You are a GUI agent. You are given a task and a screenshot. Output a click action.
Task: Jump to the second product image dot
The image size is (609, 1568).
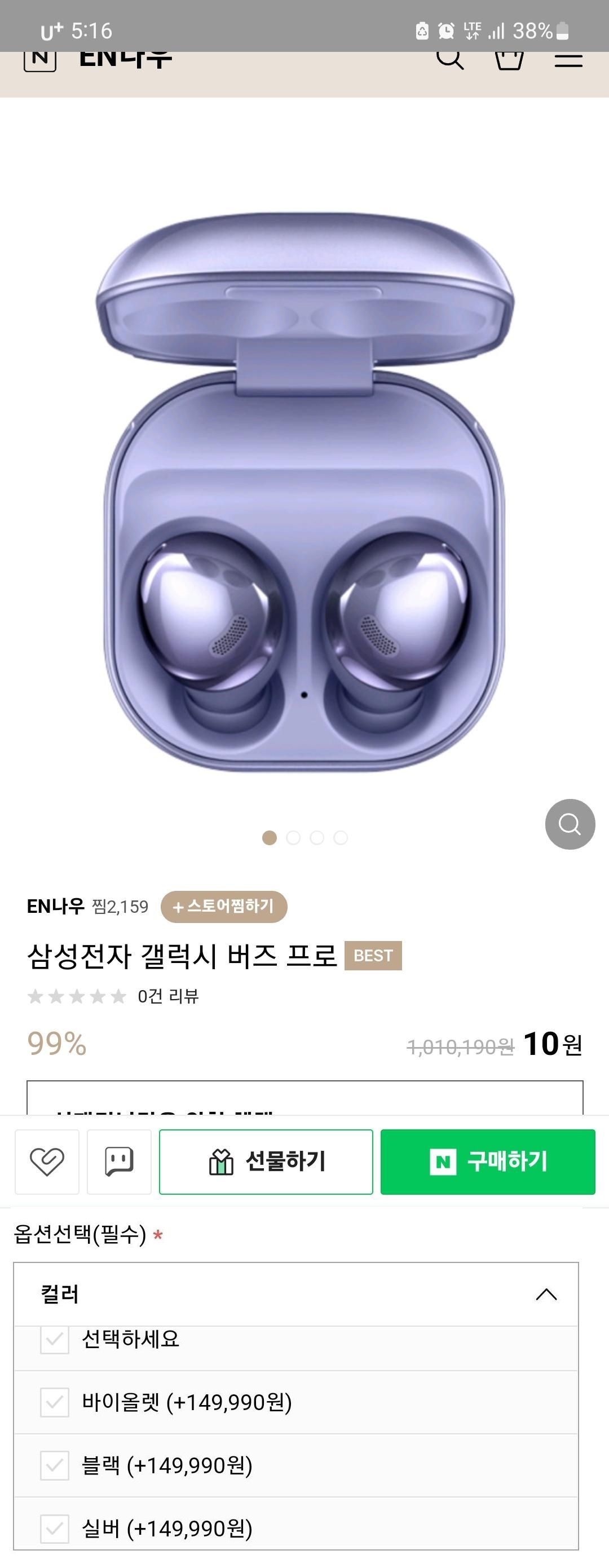coord(293,838)
